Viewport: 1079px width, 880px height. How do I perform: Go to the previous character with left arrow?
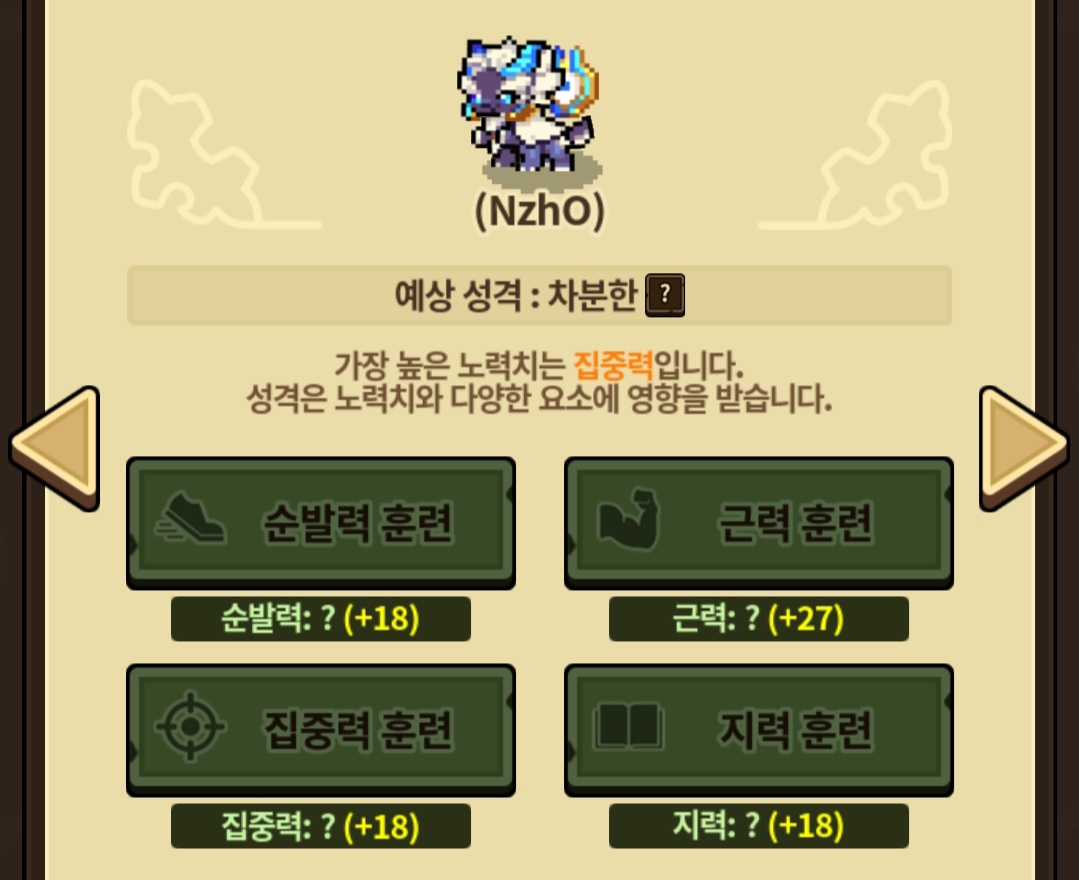[55, 449]
